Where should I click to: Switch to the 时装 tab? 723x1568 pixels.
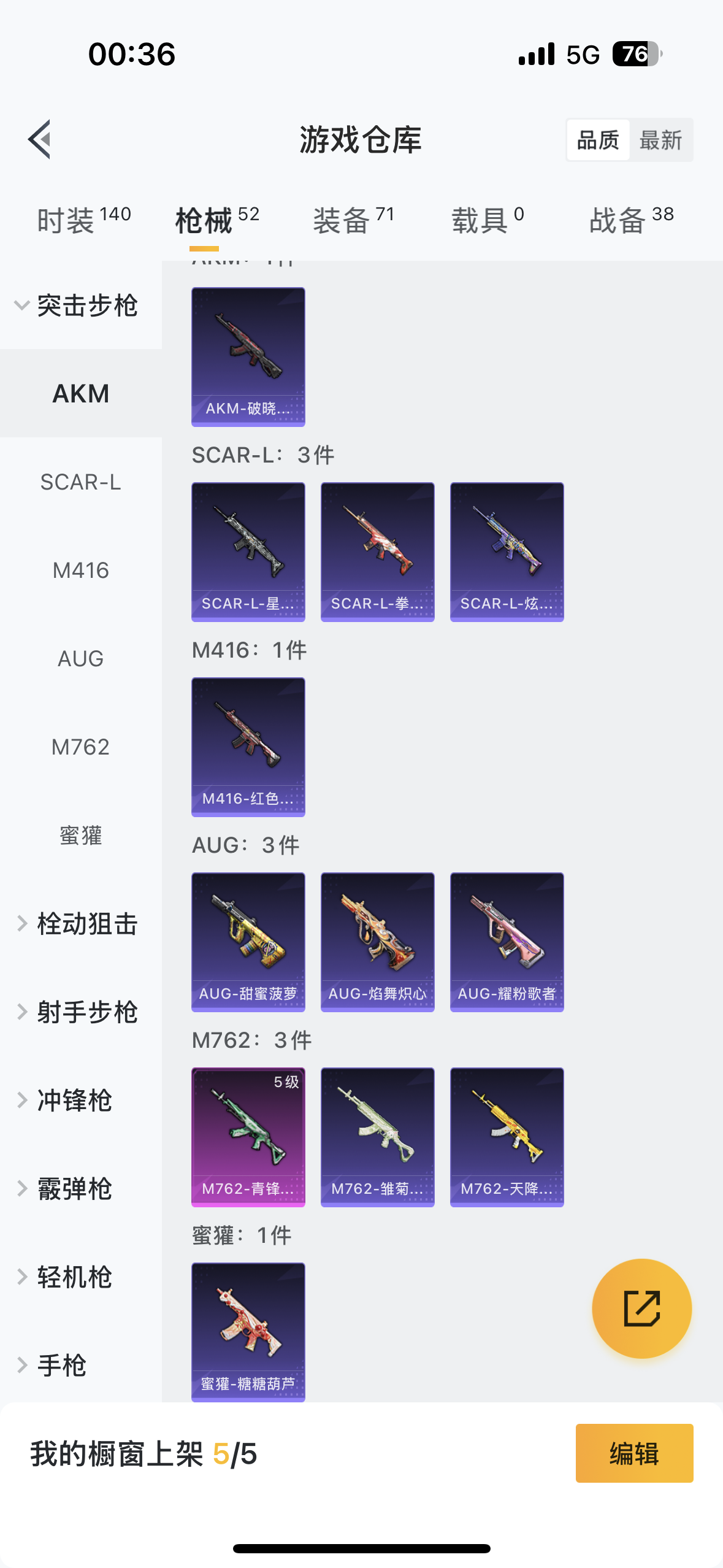pos(83,220)
